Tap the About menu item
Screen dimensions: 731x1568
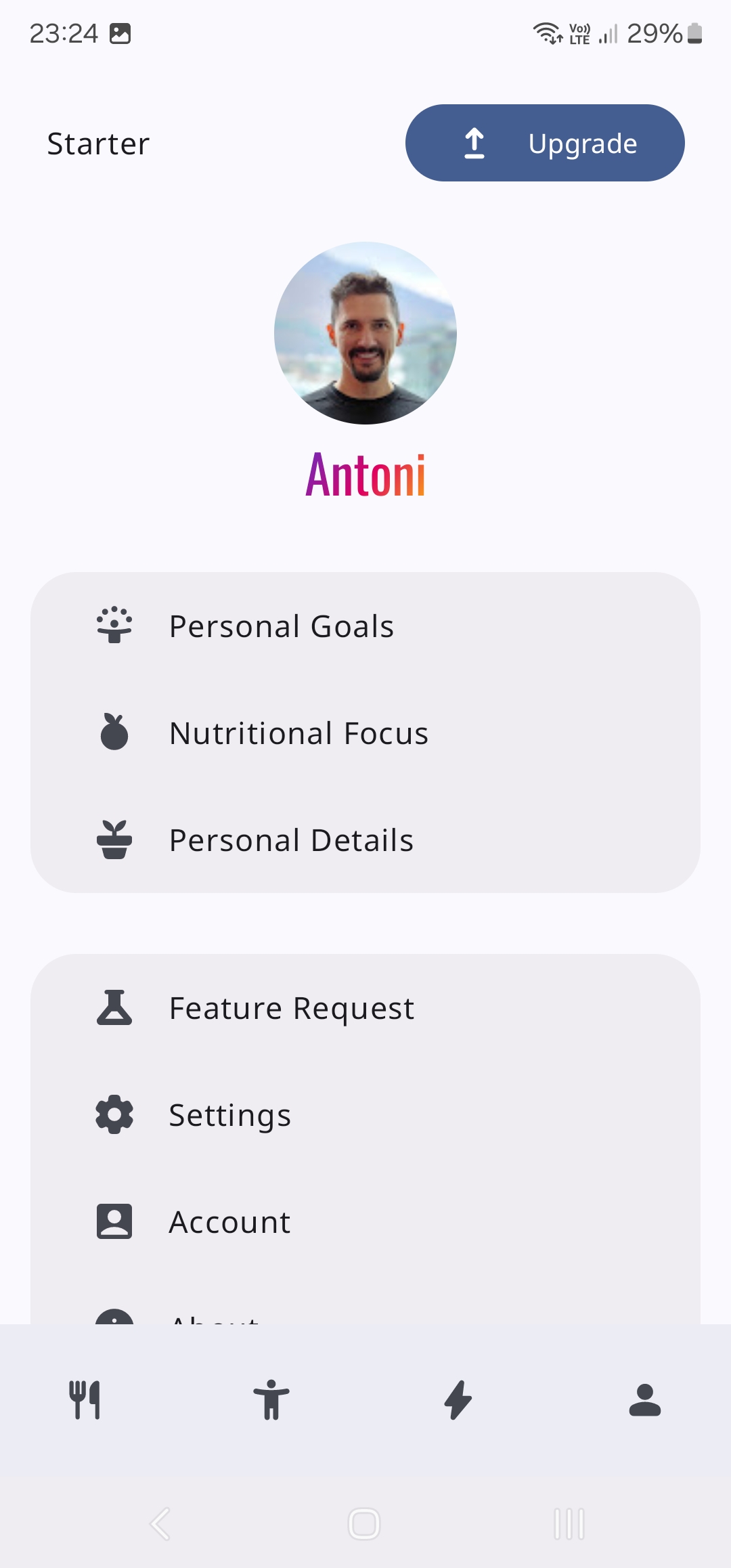213,1320
